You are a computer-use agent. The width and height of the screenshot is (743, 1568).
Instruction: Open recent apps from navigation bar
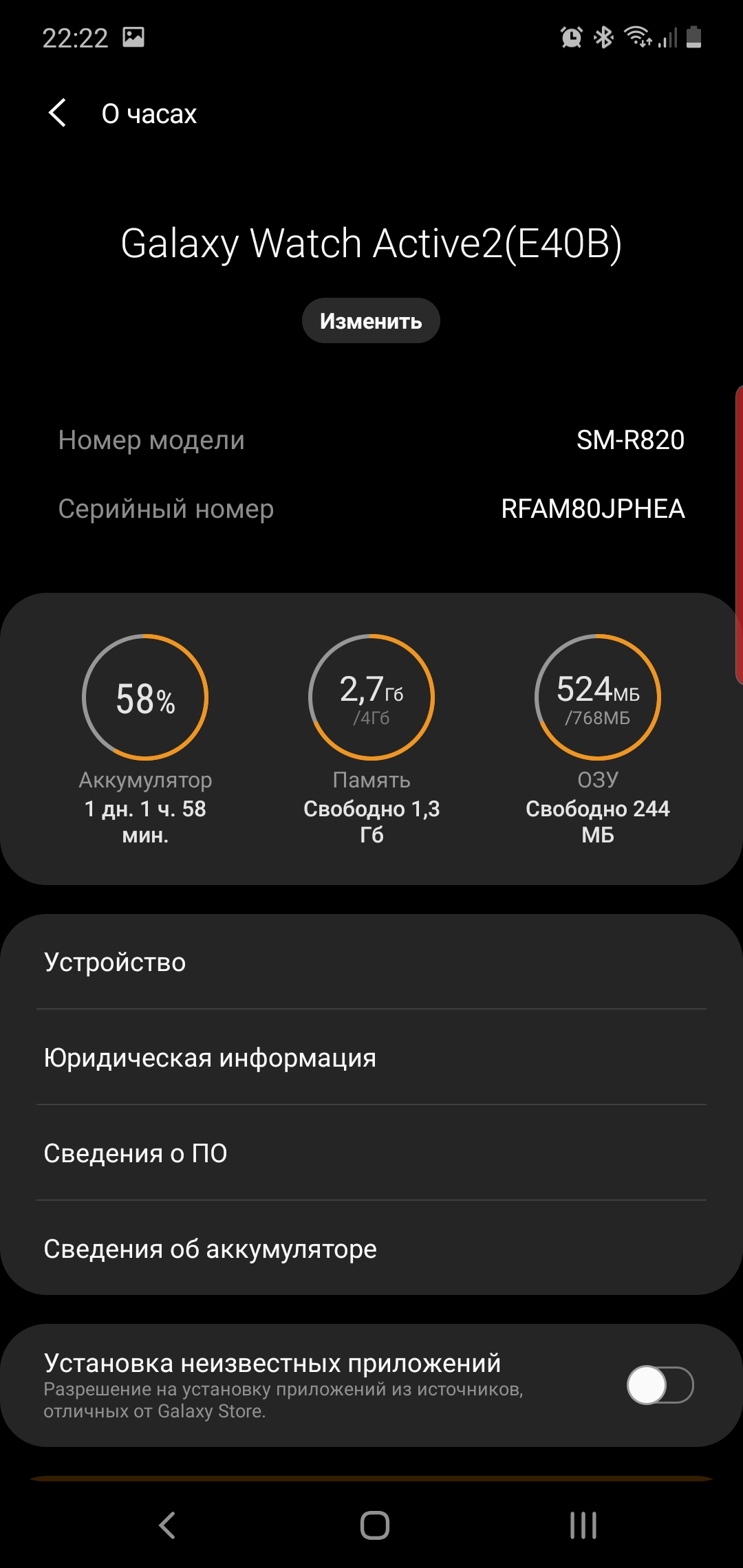click(583, 1525)
